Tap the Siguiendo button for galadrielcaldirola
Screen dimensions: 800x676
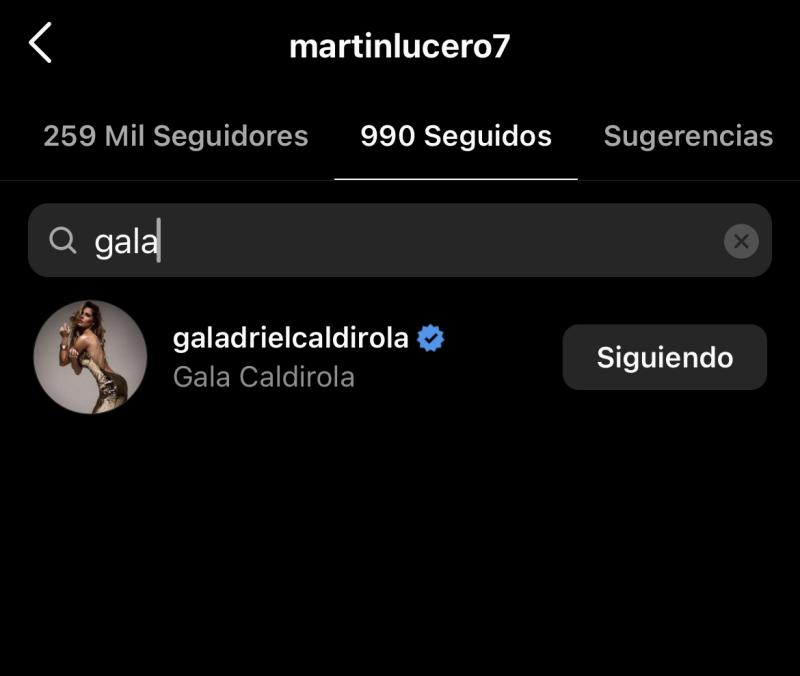click(664, 357)
